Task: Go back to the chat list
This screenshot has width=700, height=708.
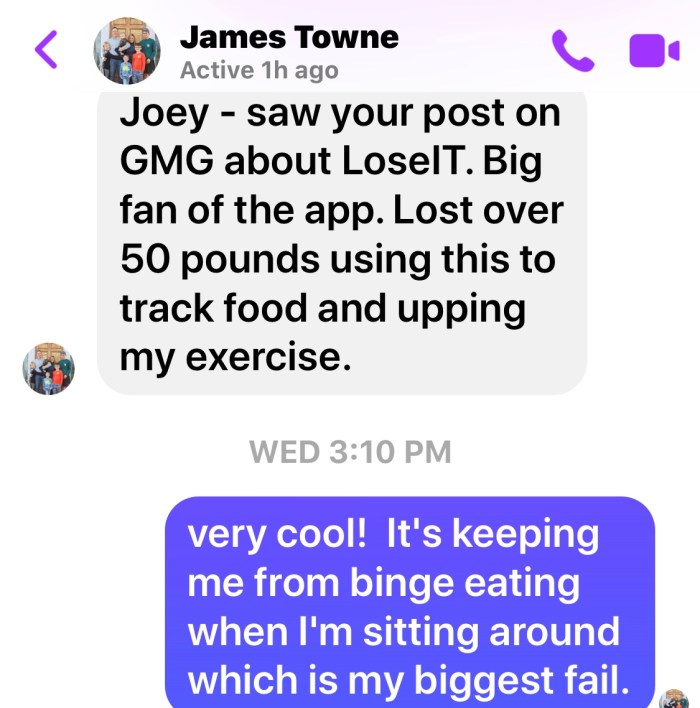Action: (45, 50)
